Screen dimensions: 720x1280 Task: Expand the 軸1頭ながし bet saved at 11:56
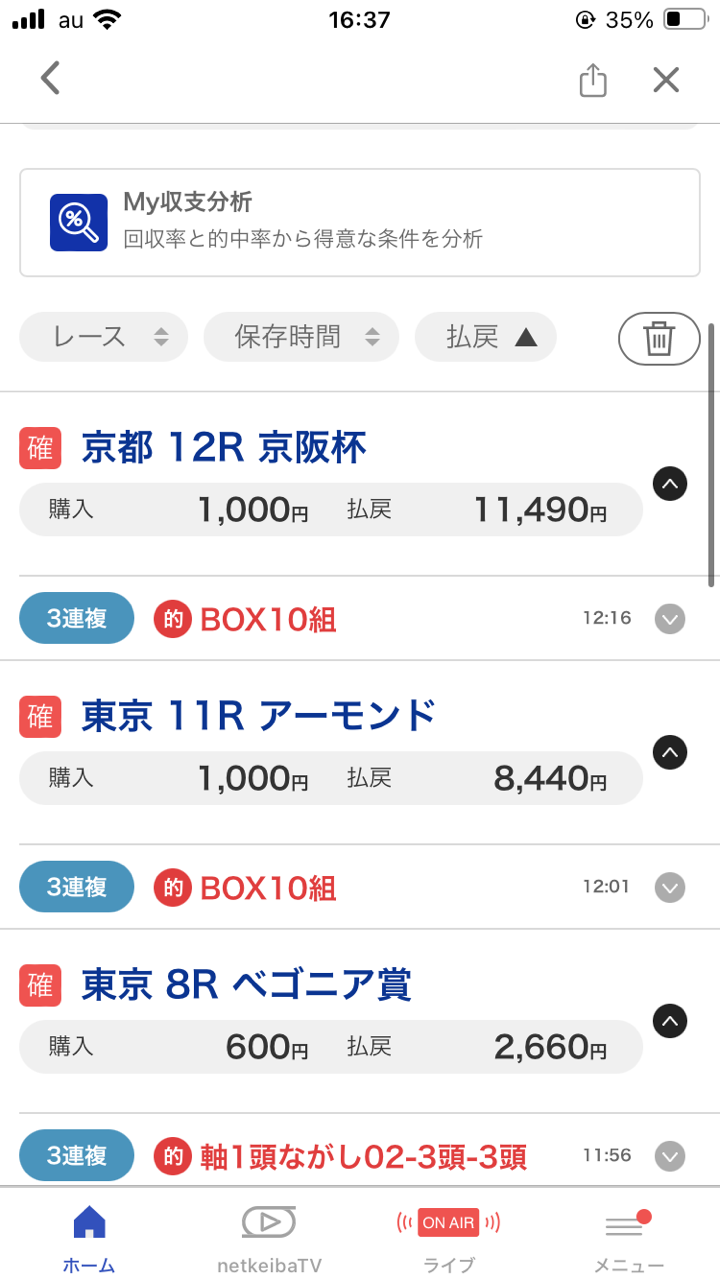coord(670,1157)
